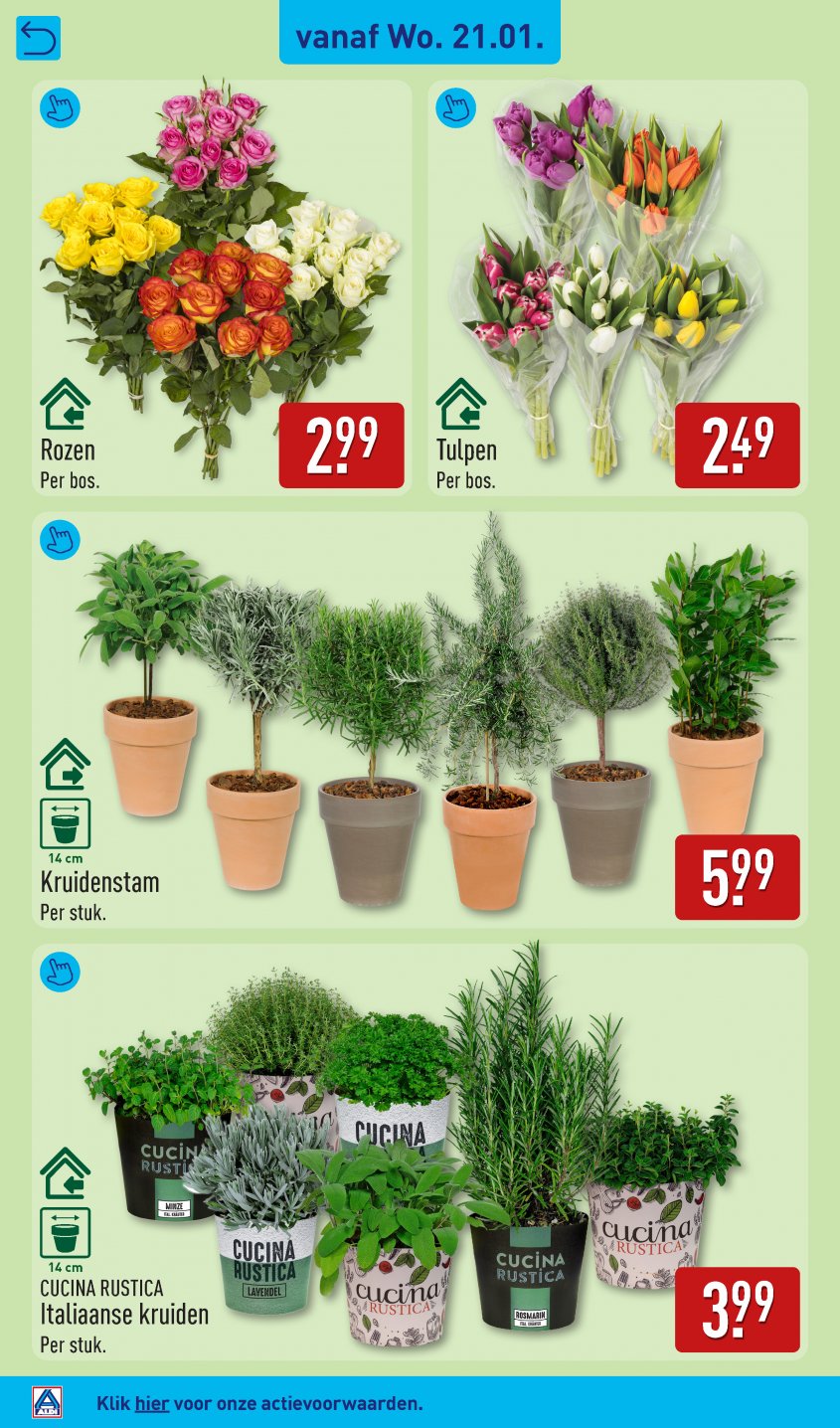Click the 3.99 Cucina Rustica price tag
This screenshot has height=1428, width=840.
pyautogui.click(x=737, y=1309)
